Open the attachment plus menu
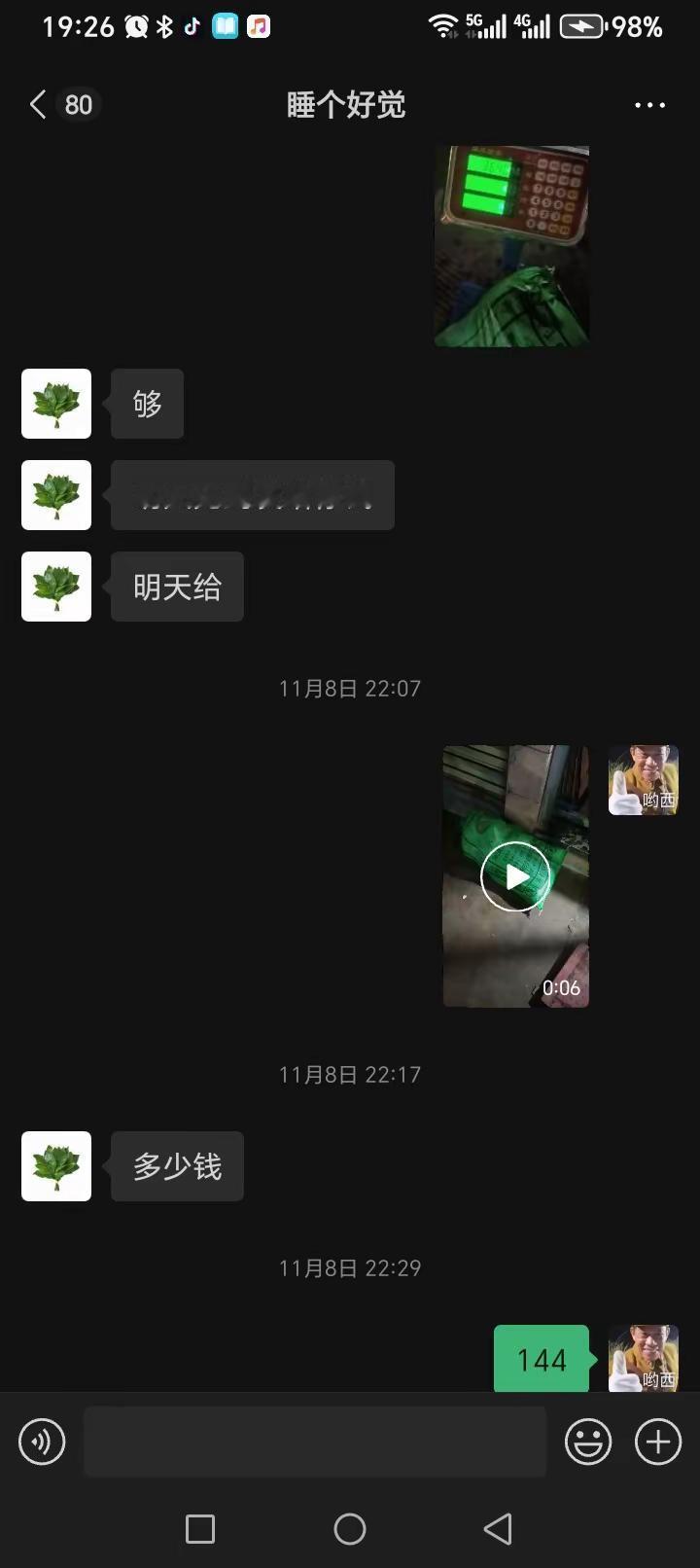The width and height of the screenshot is (700, 1568). 658,1442
